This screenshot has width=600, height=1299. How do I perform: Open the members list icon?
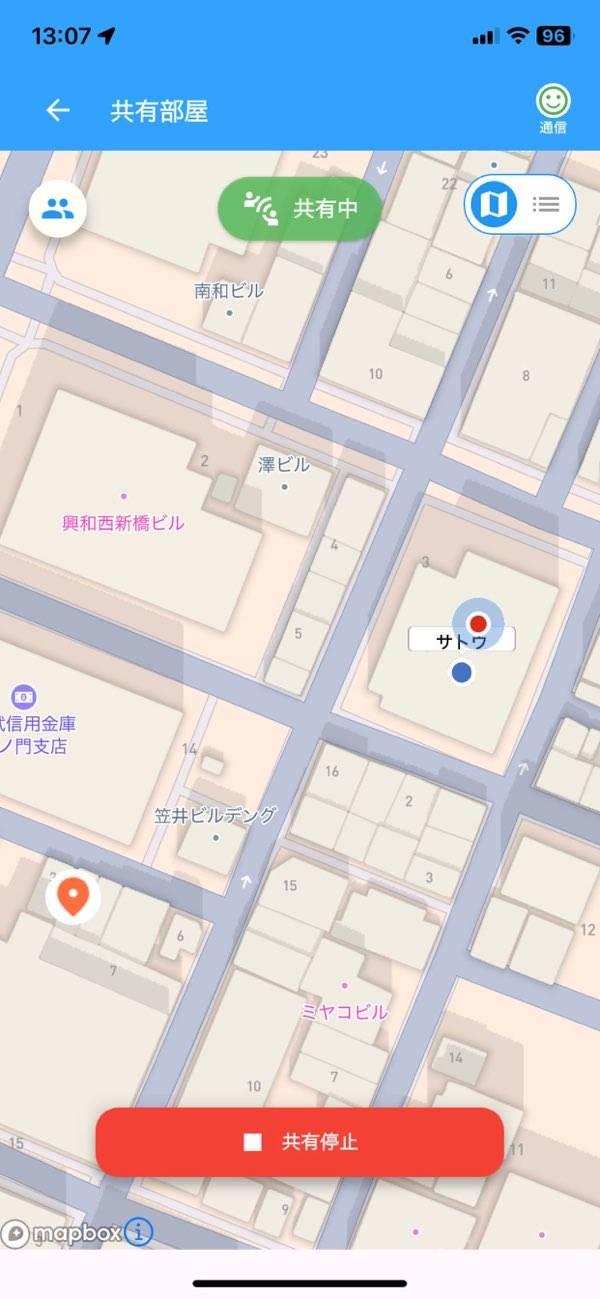pyautogui.click(x=58, y=209)
